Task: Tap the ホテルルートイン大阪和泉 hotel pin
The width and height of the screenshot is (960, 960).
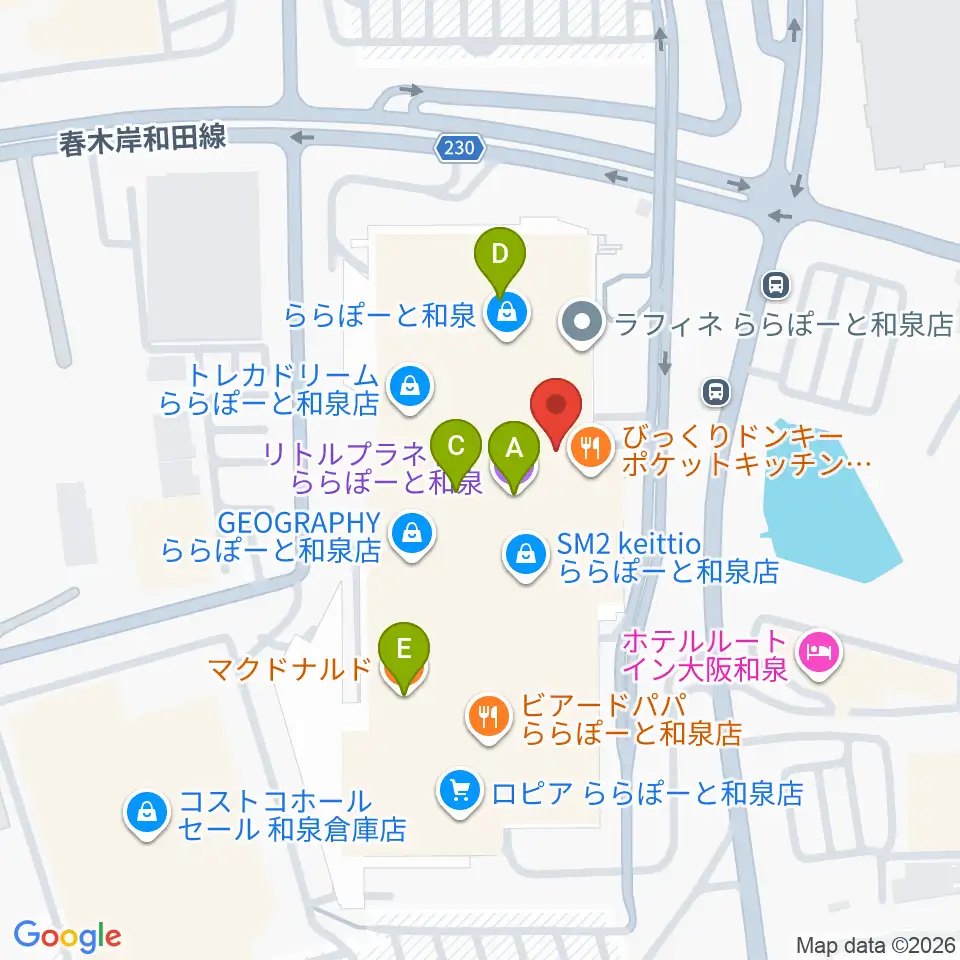Action: [820, 655]
